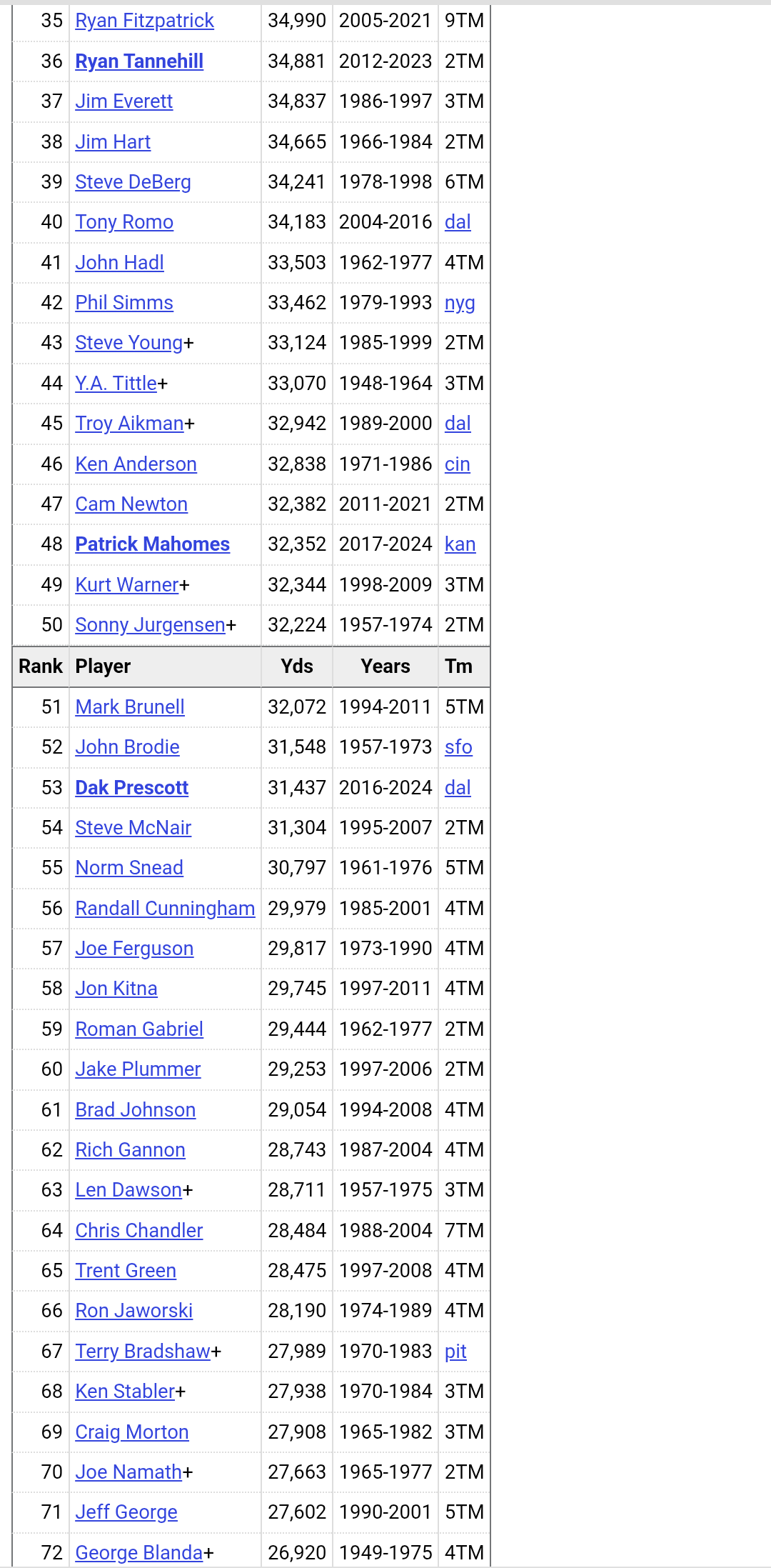Select the Troy Aikman link
This screenshot has width=771, height=1568.
coord(130,424)
